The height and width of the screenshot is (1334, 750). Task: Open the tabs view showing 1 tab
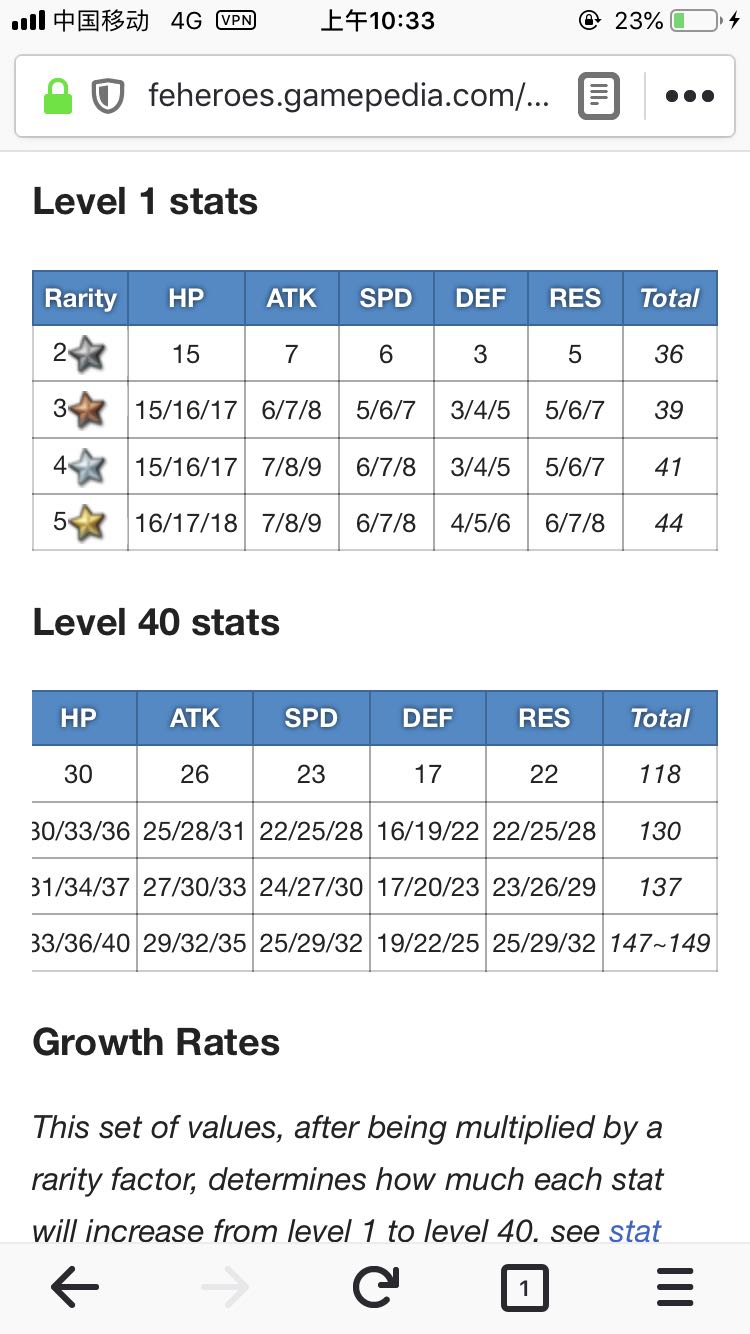(x=524, y=1288)
